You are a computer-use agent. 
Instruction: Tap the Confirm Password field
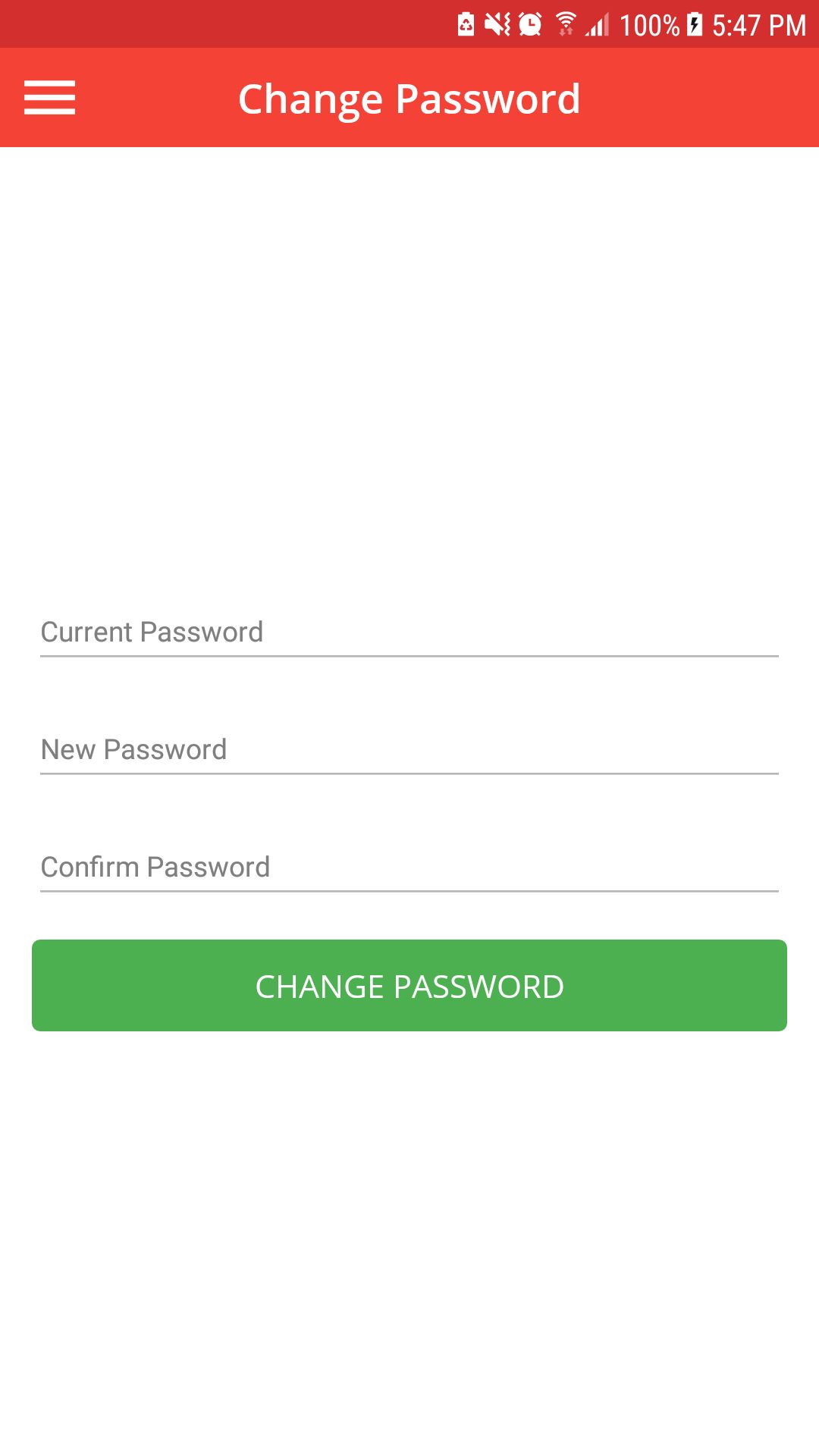coord(409,867)
